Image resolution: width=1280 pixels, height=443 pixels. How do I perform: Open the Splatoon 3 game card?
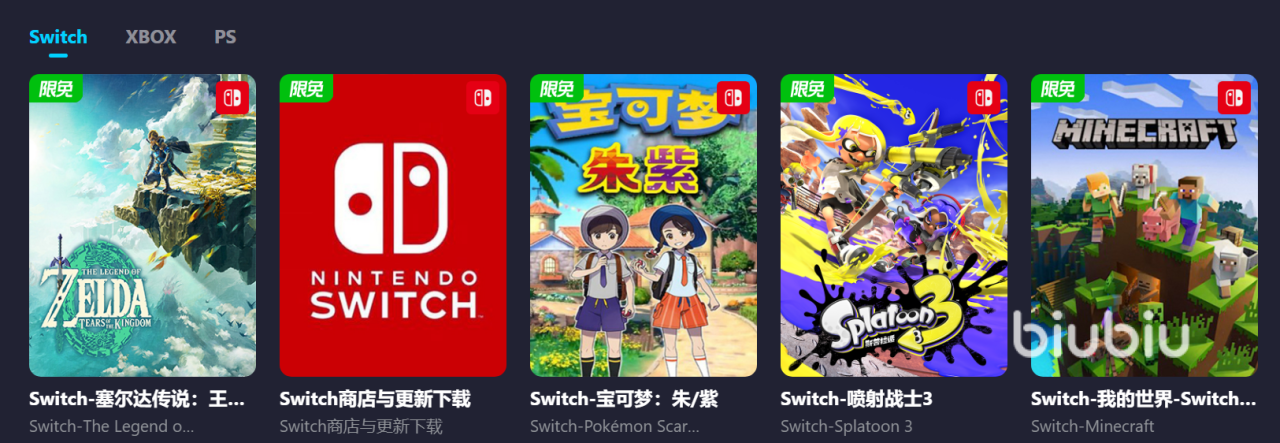click(893, 225)
